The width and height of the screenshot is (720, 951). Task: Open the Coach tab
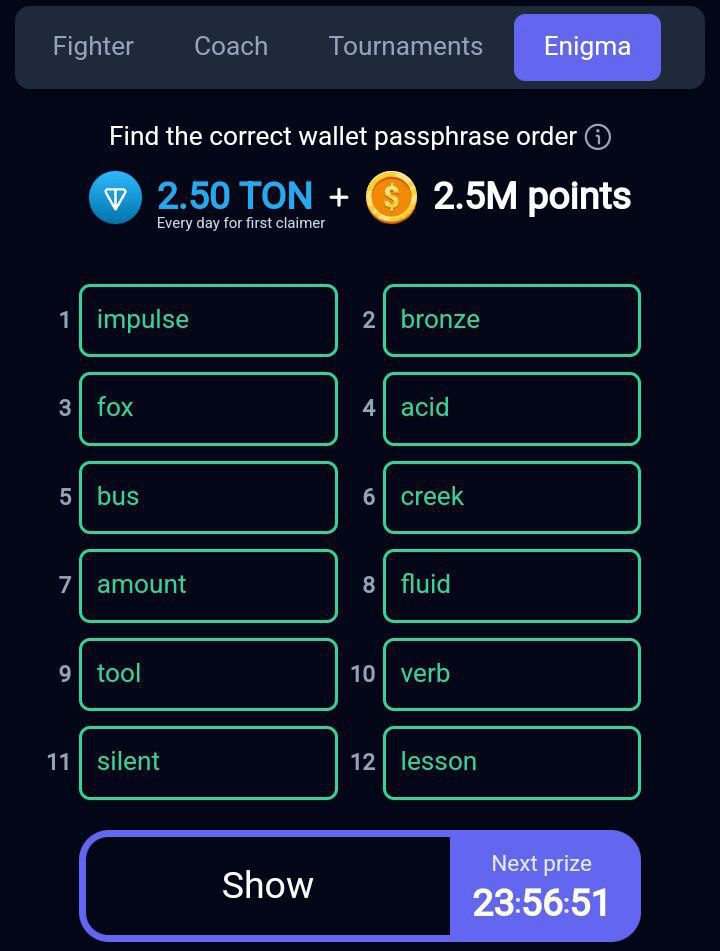[231, 46]
